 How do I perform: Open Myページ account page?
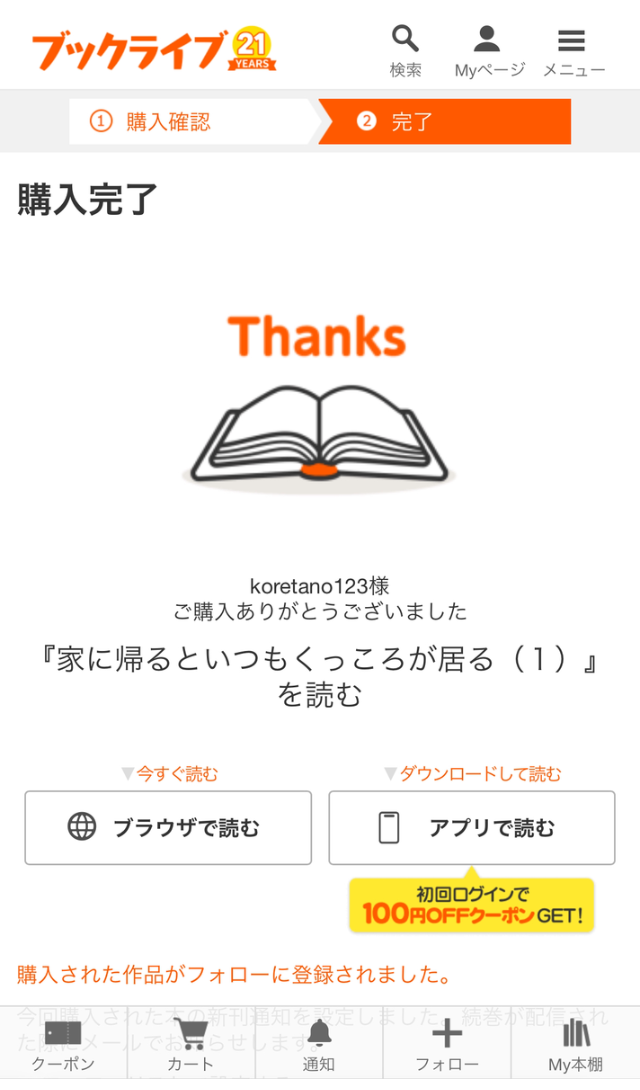pos(488,50)
